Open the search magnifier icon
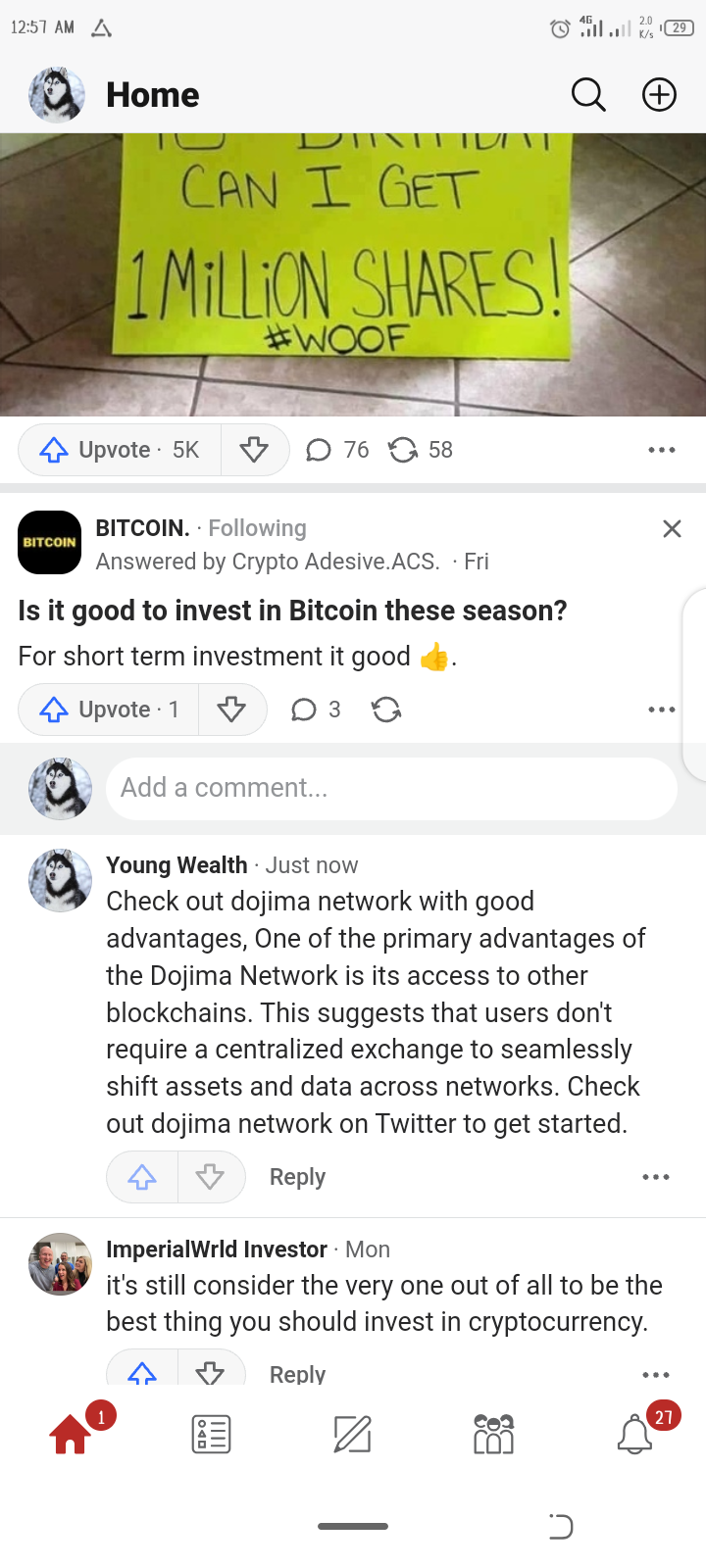The width and height of the screenshot is (706, 1568). click(588, 95)
